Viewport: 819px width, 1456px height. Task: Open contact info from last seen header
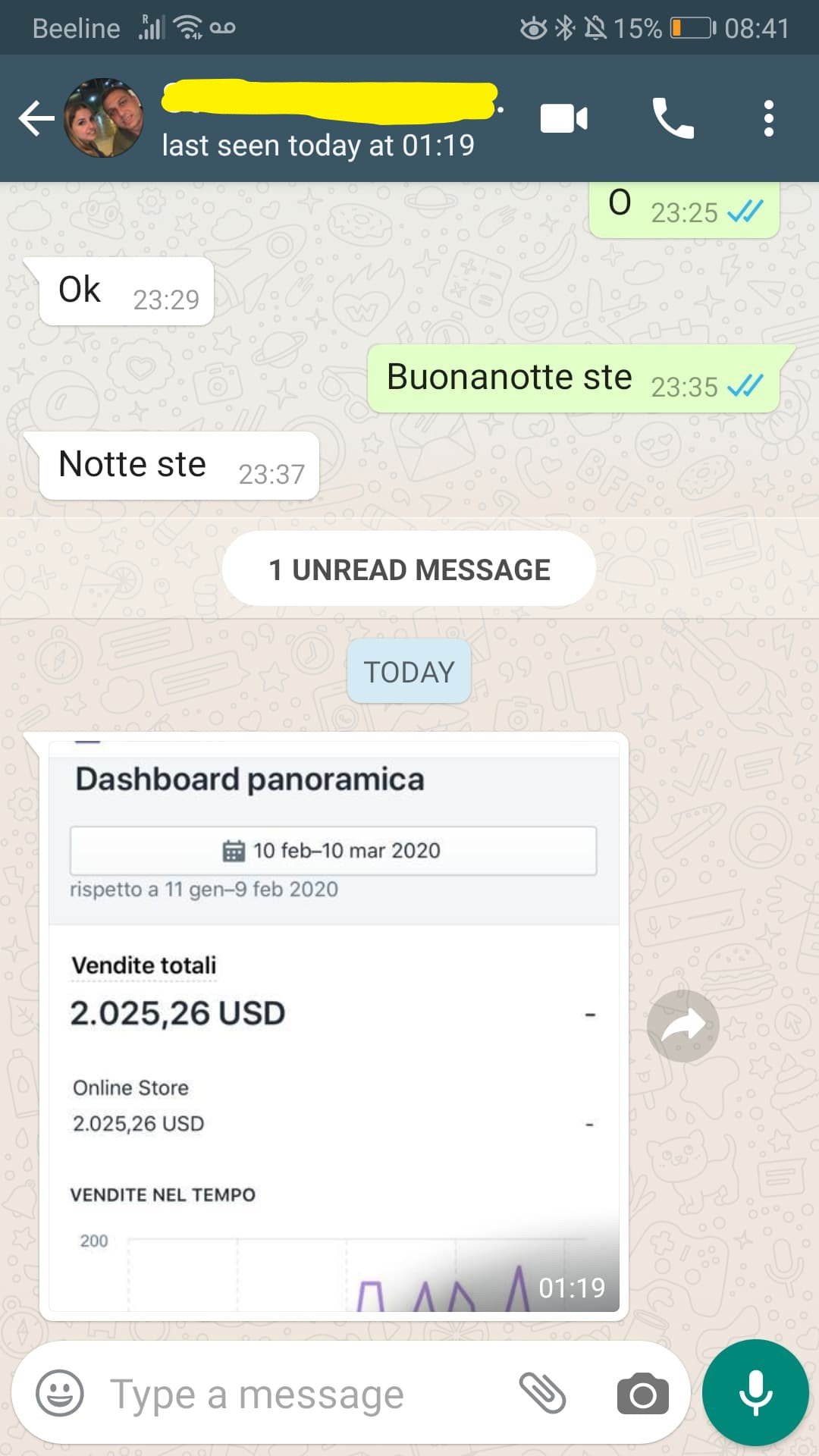point(318,144)
